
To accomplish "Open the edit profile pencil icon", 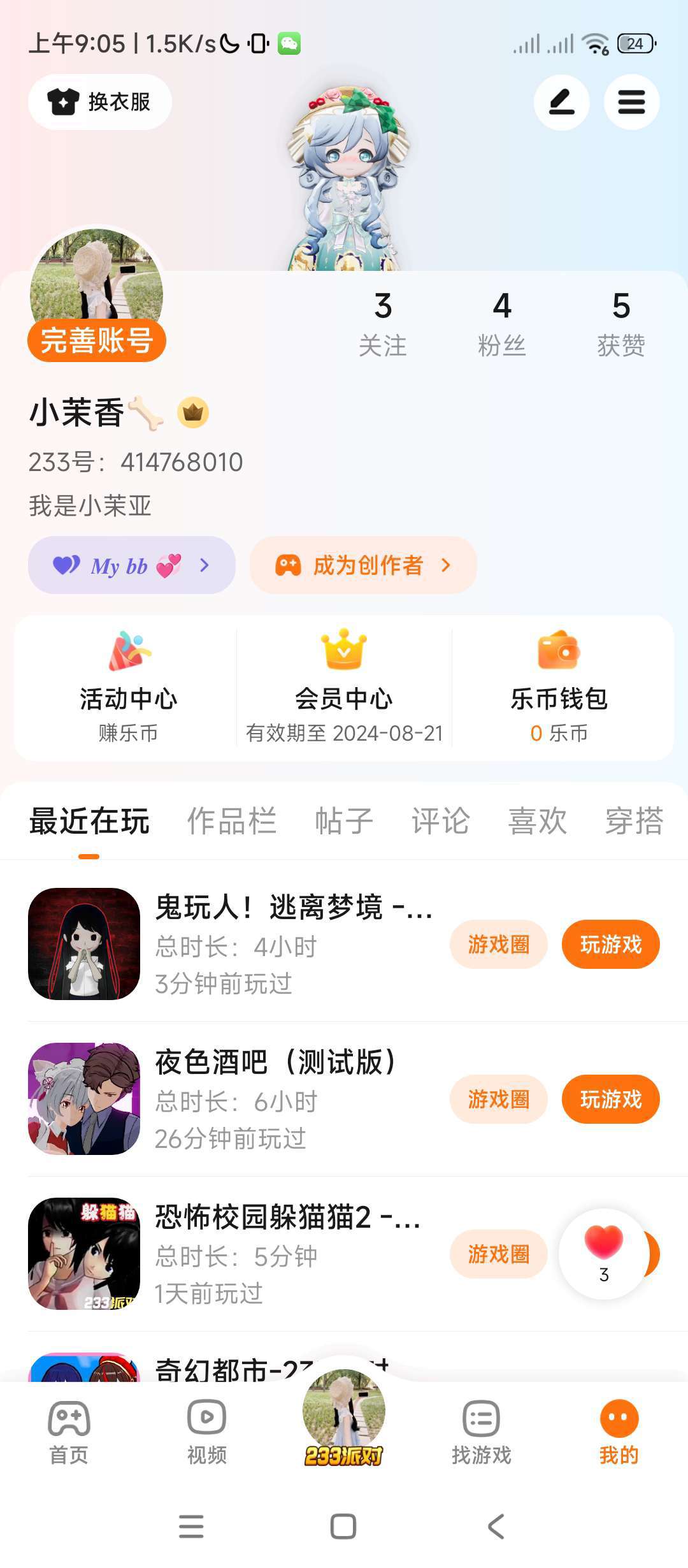I will (x=561, y=102).
